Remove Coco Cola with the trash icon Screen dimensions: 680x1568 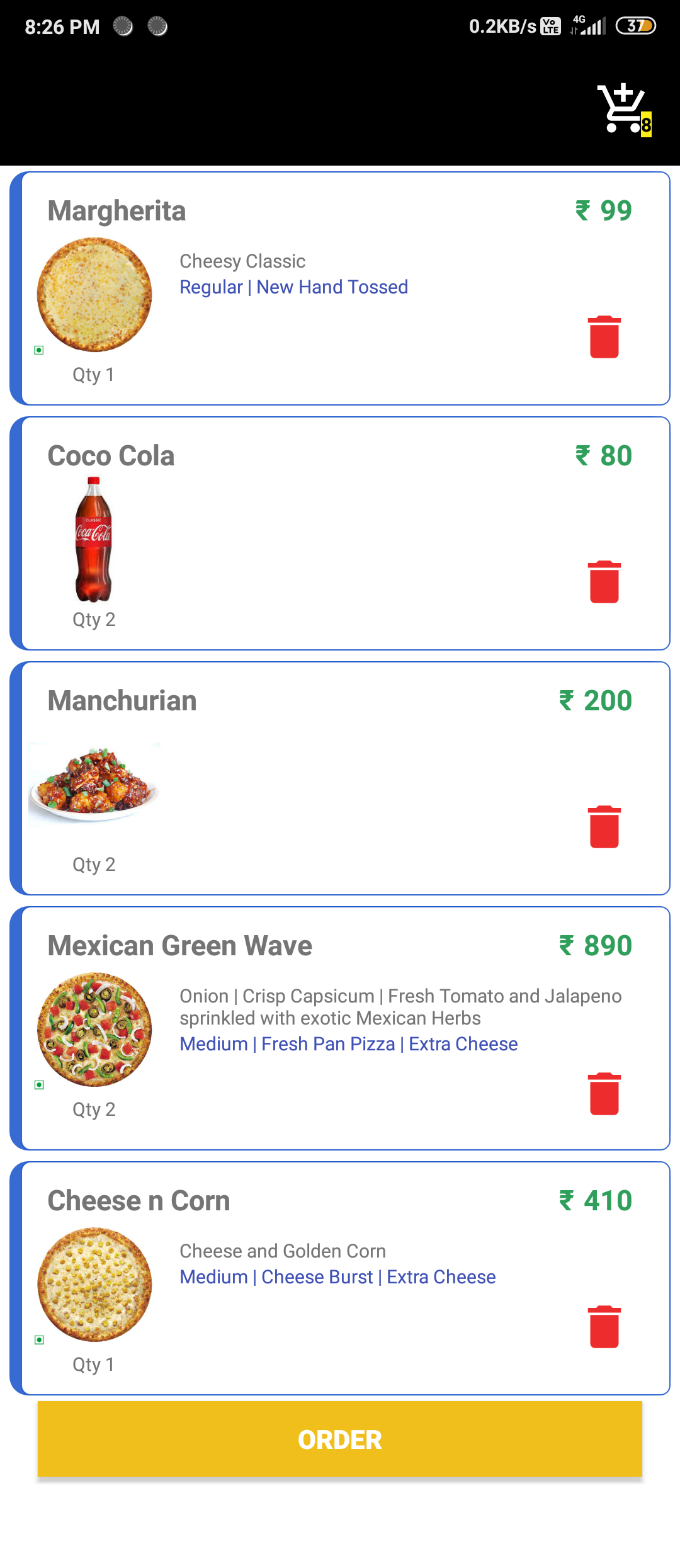[604, 581]
